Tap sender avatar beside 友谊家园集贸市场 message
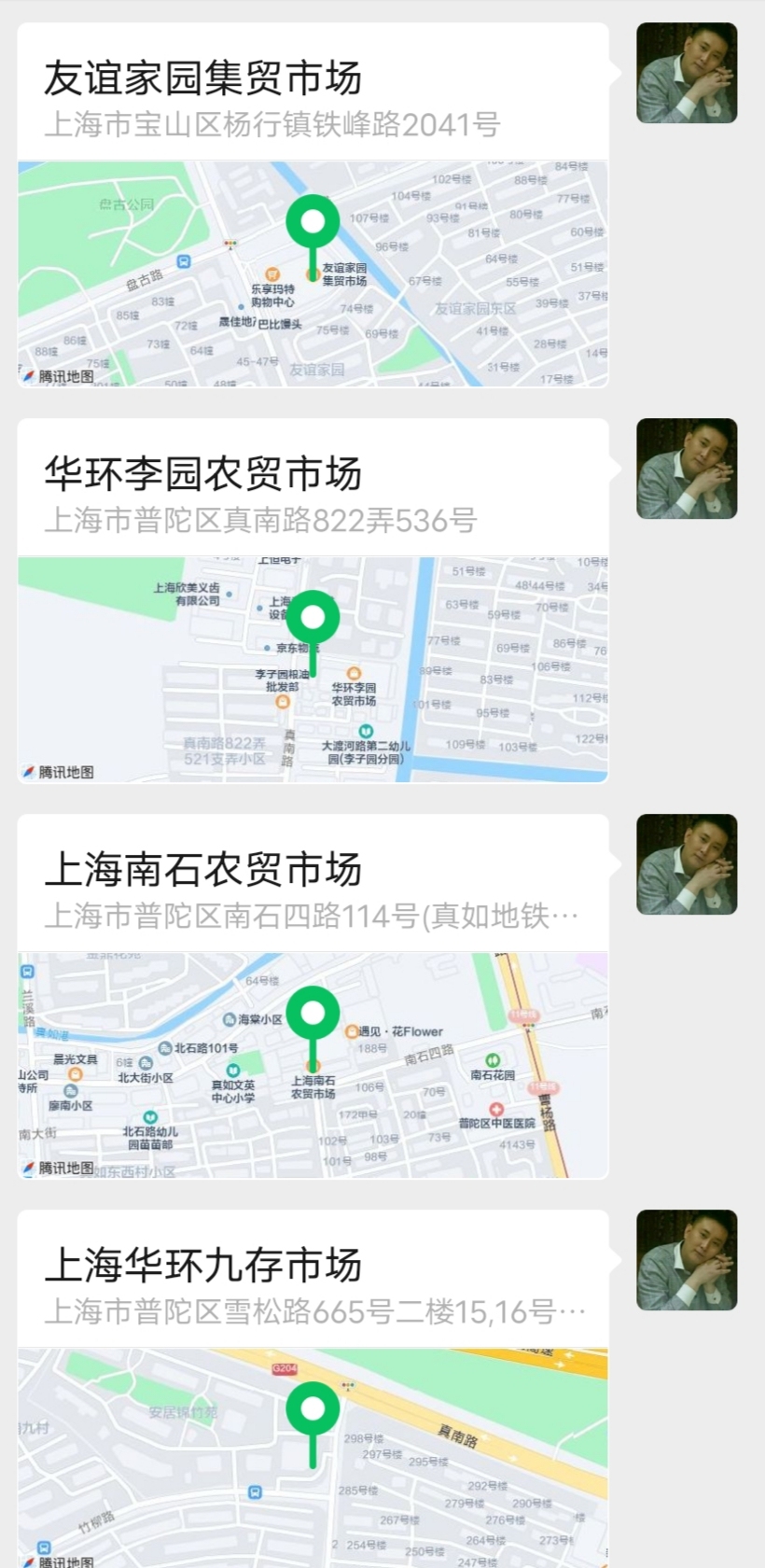This screenshot has width=765, height=1568. tap(687, 73)
